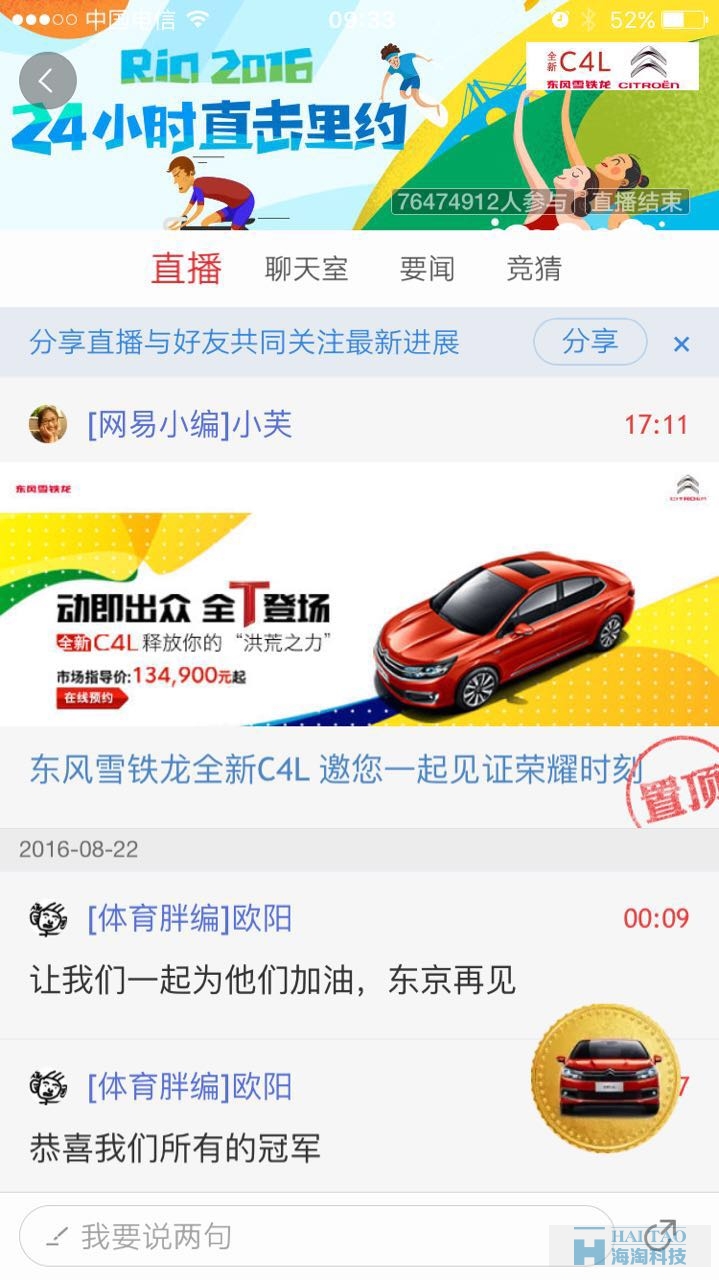Open link 东风雪铁龙全新C4L 邀您一起见证荣耀时刻
The height and width of the screenshot is (1280, 719).
335,770
